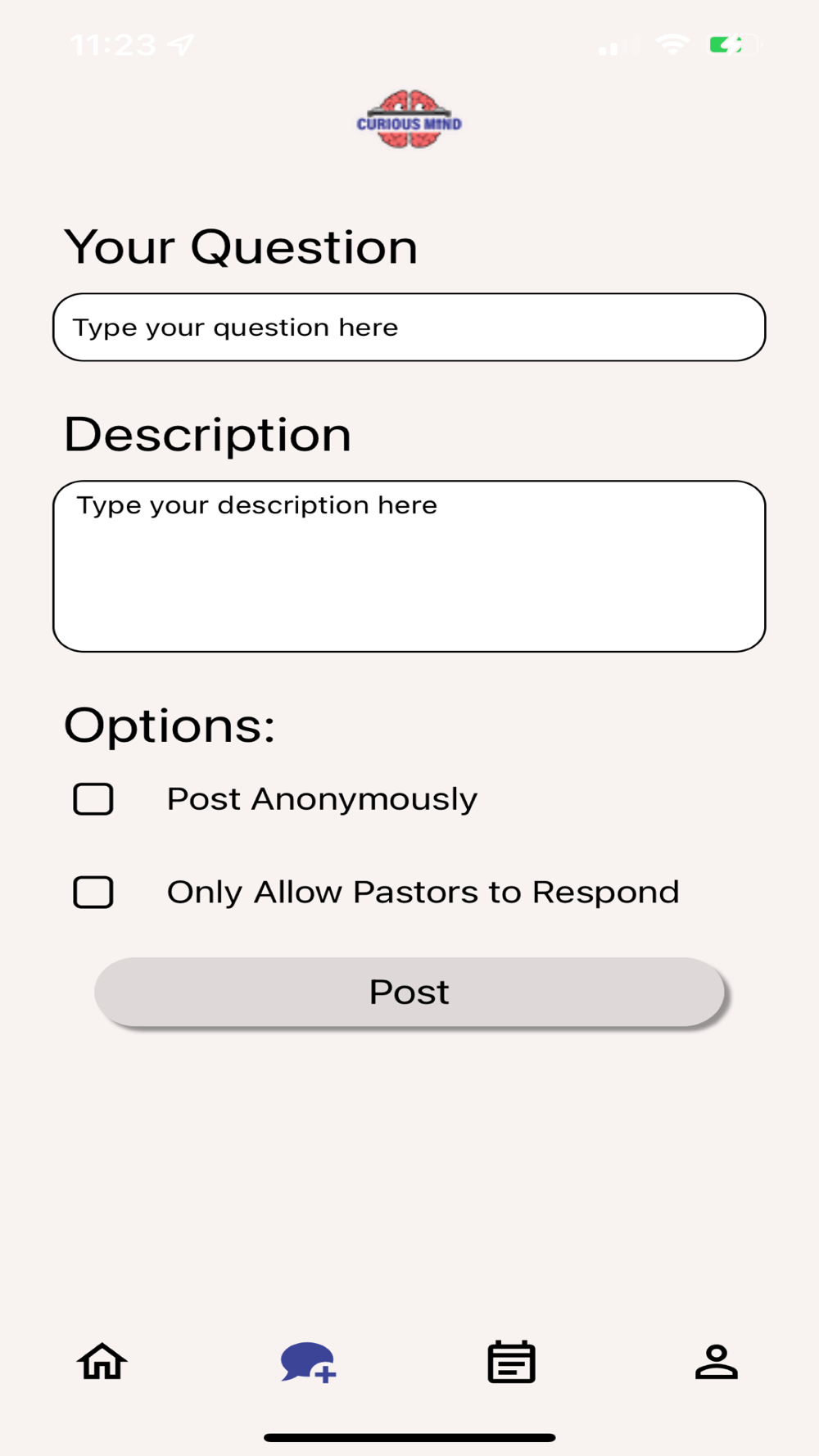Open the calendar events tab
Screen dimensions: 819x1456
coord(512,1362)
